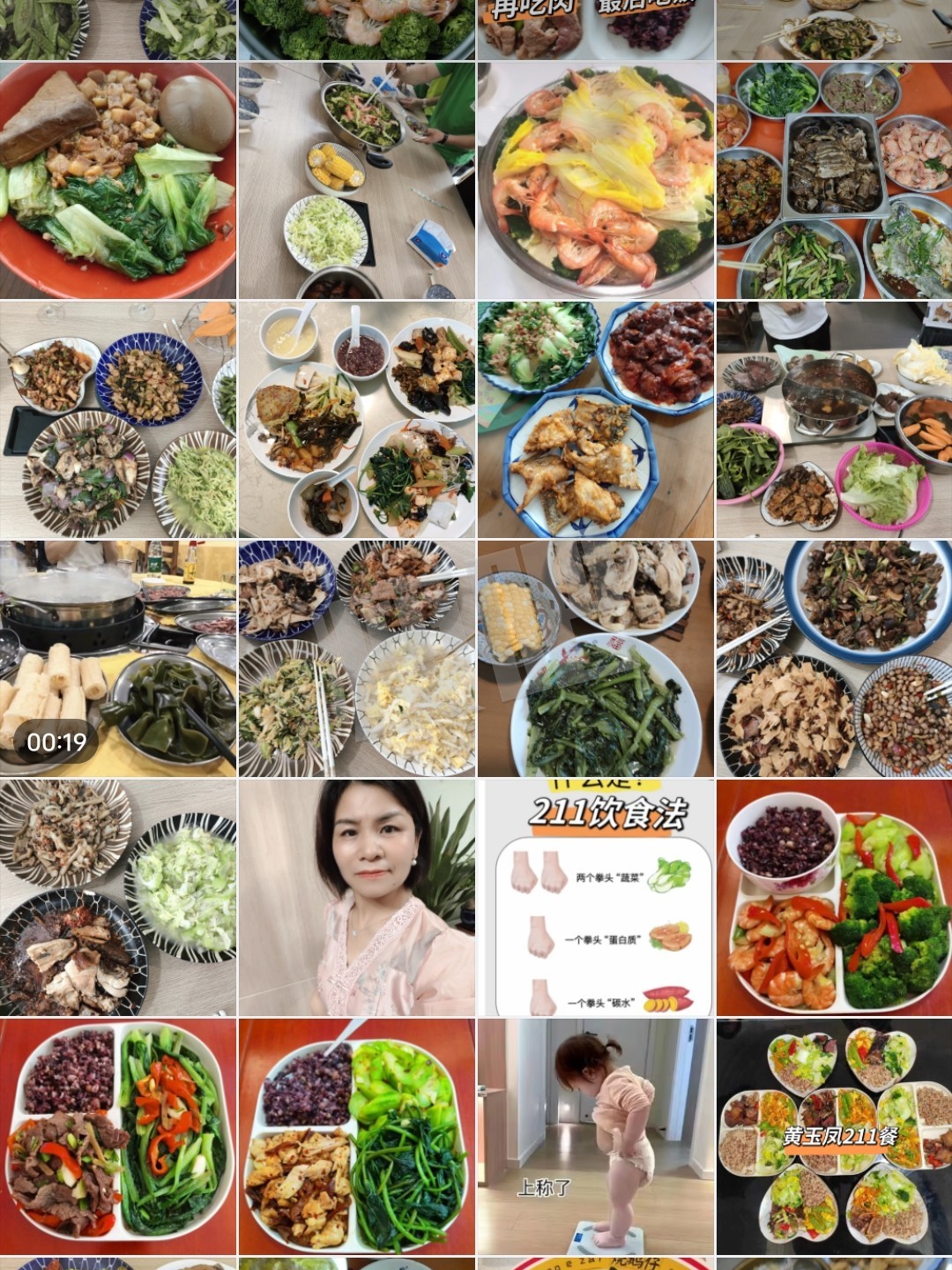Open the shrimp and cabbage platter photo
Viewport: 952px width, 1270px height.
pyautogui.click(x=596, y=180)
